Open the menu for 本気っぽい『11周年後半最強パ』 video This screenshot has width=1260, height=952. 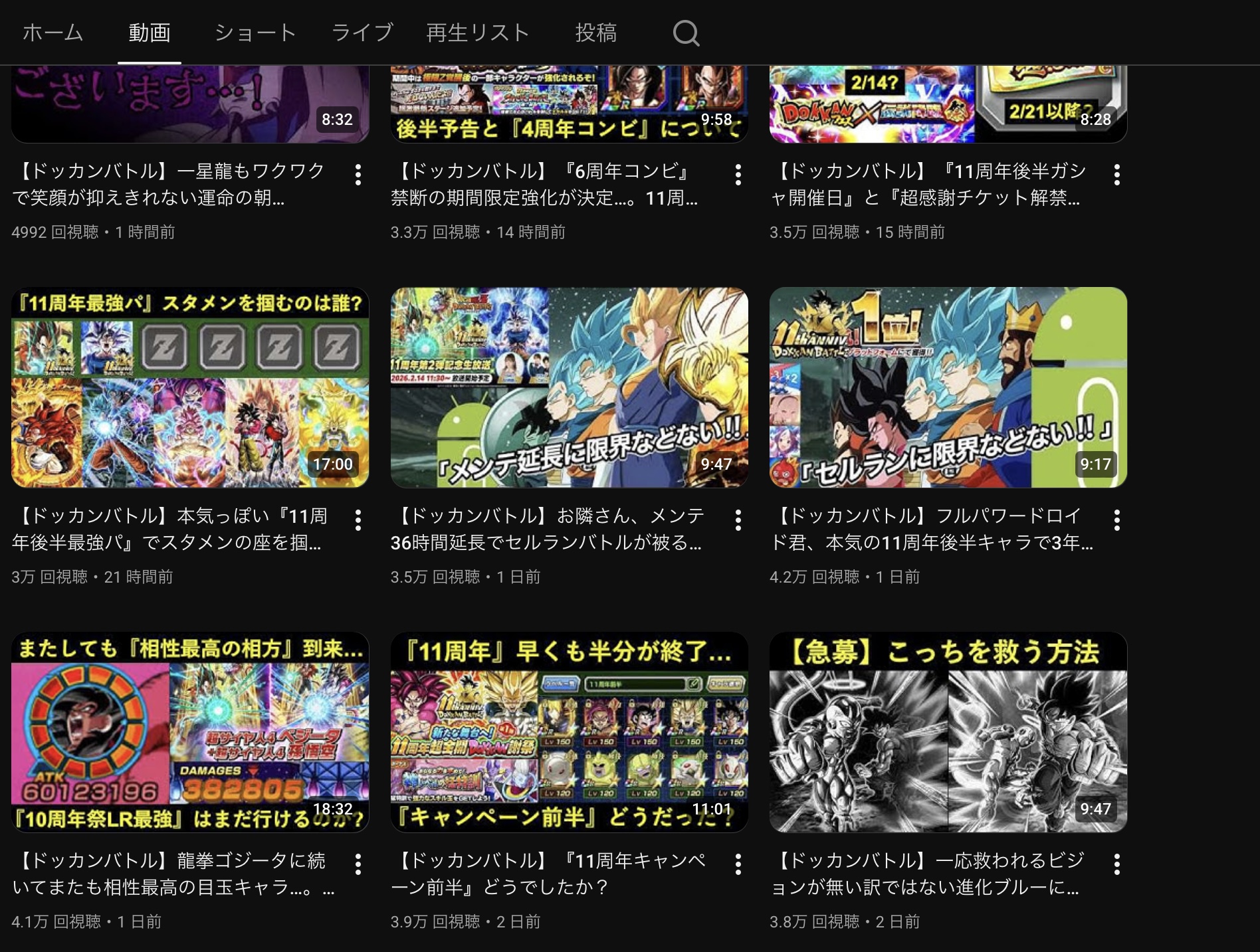358,520
